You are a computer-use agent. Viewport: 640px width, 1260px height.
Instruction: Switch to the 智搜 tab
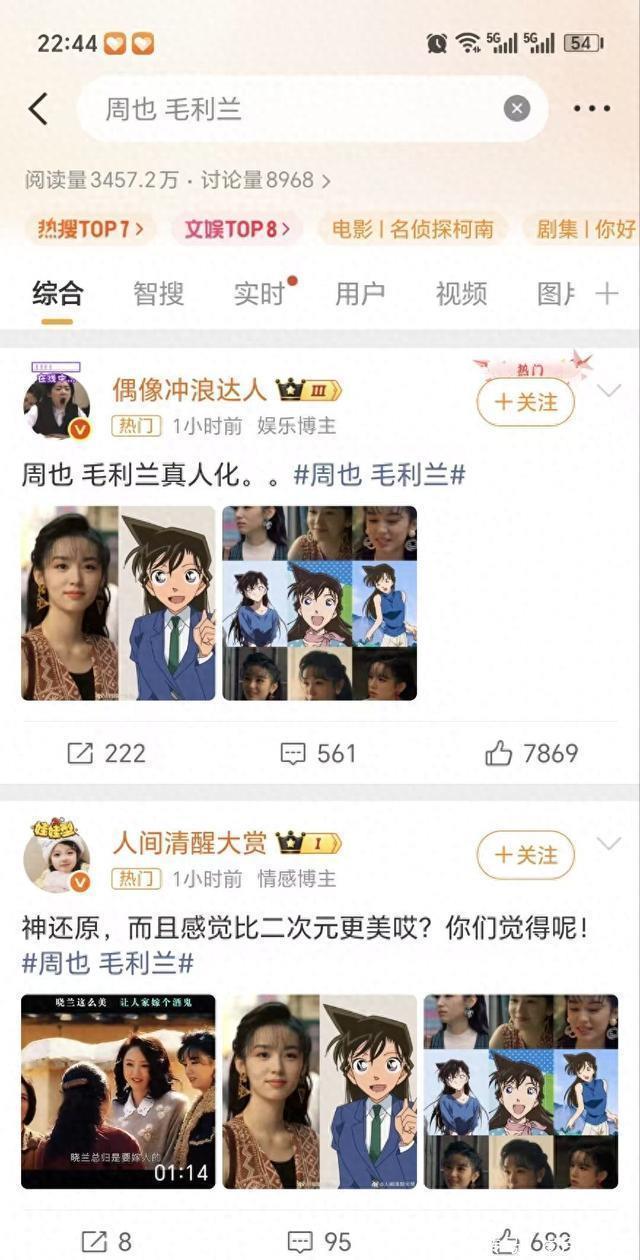pos(159,293)
